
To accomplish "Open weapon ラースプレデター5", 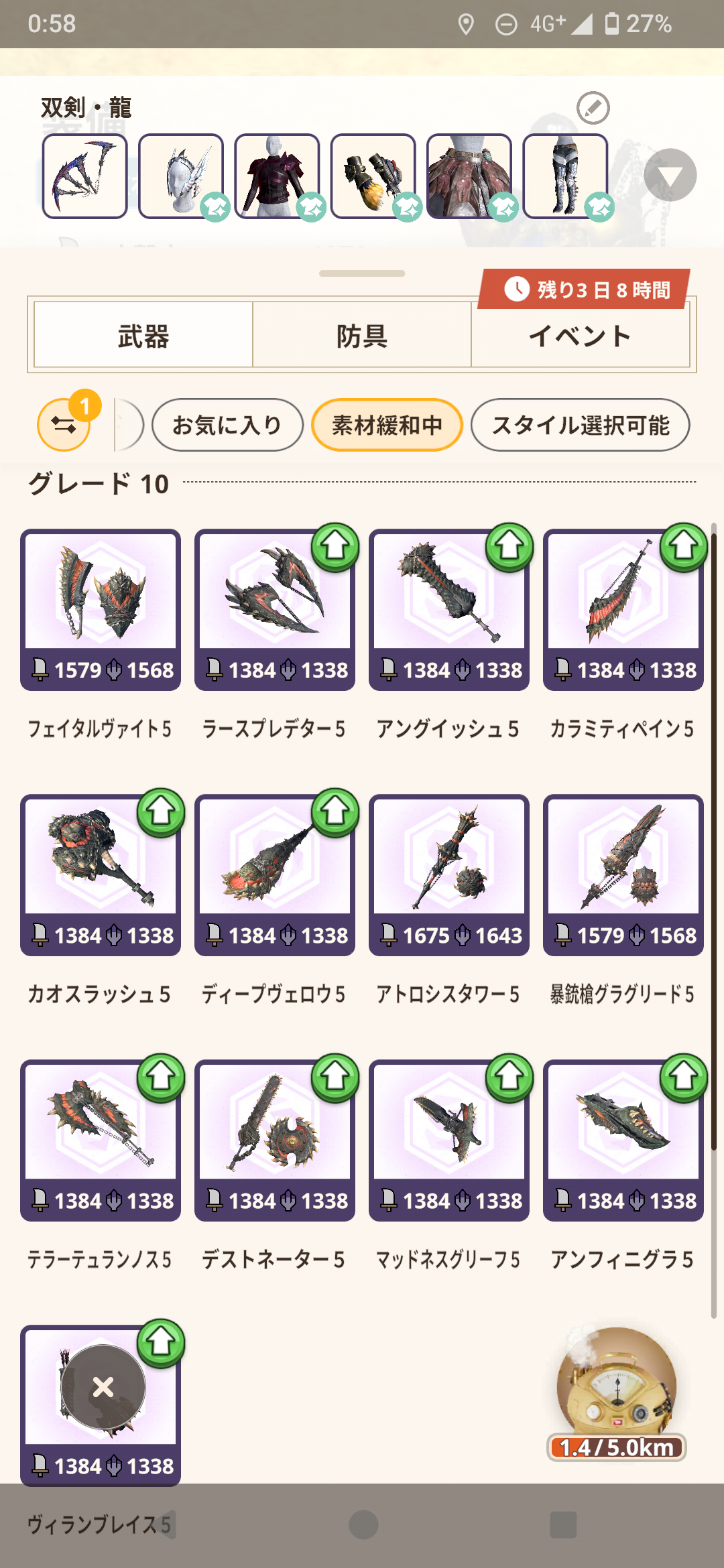I will (x=275, y=609).
